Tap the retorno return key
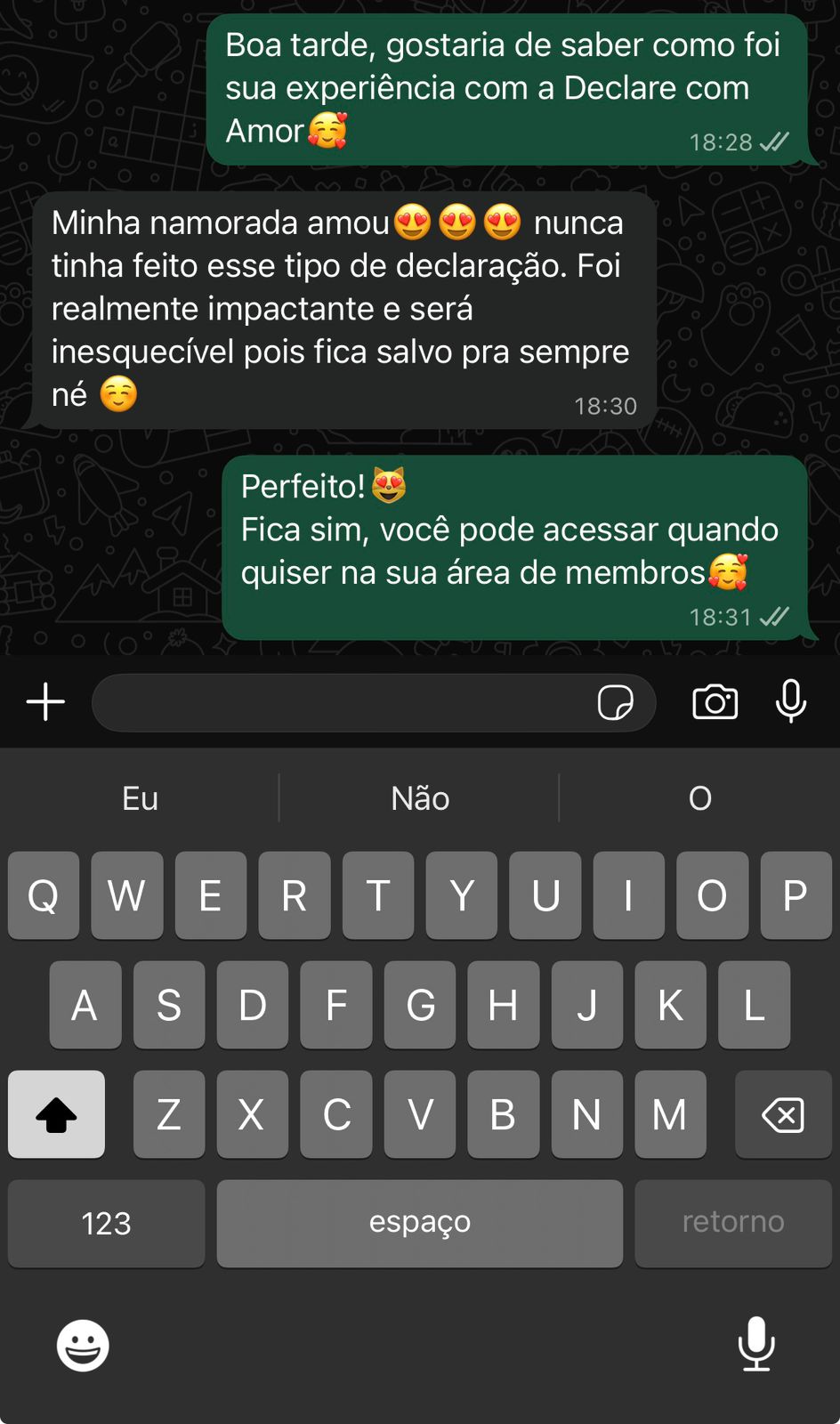Screen dimensions: 840x1424 click(732, 1223)
